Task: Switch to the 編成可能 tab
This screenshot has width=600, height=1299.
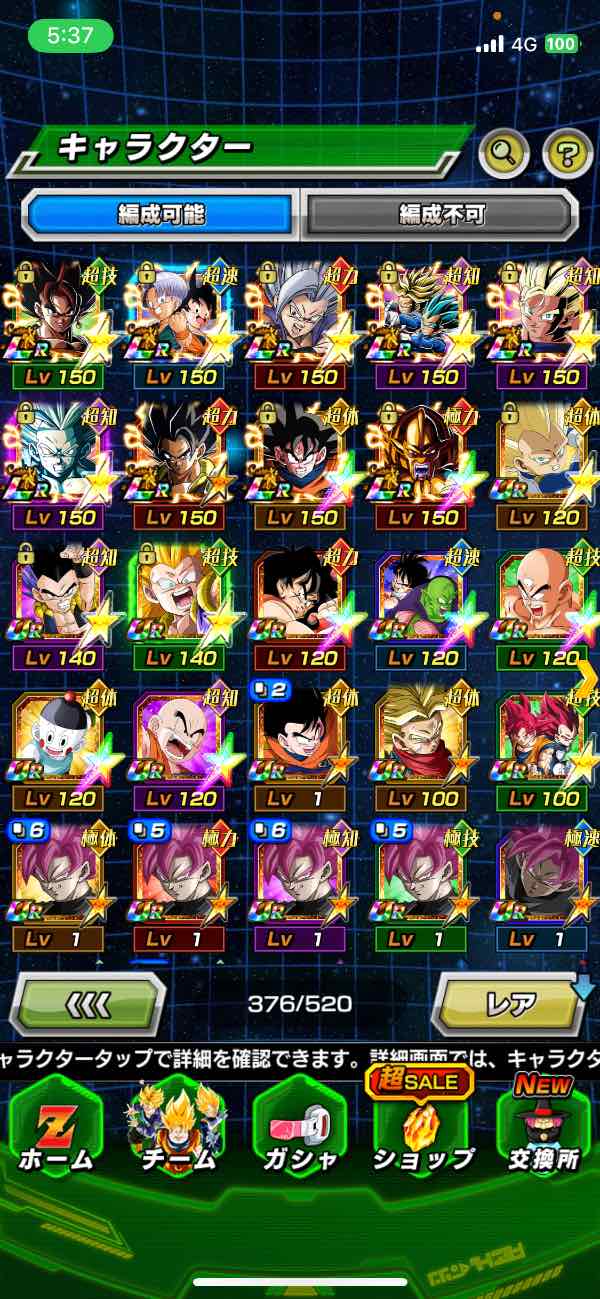Action: pyautogui.click(x=160, y=214)
